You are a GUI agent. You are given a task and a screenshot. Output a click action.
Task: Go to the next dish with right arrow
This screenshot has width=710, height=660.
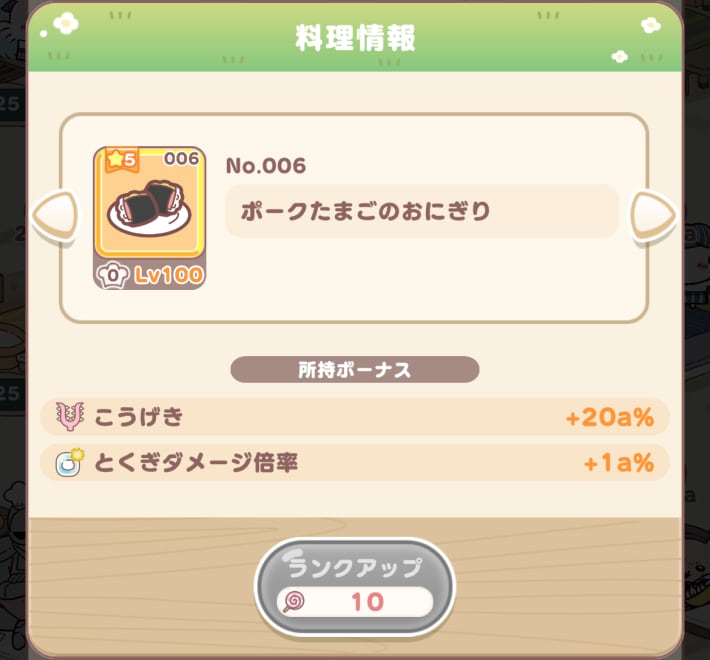pos(653,215)
